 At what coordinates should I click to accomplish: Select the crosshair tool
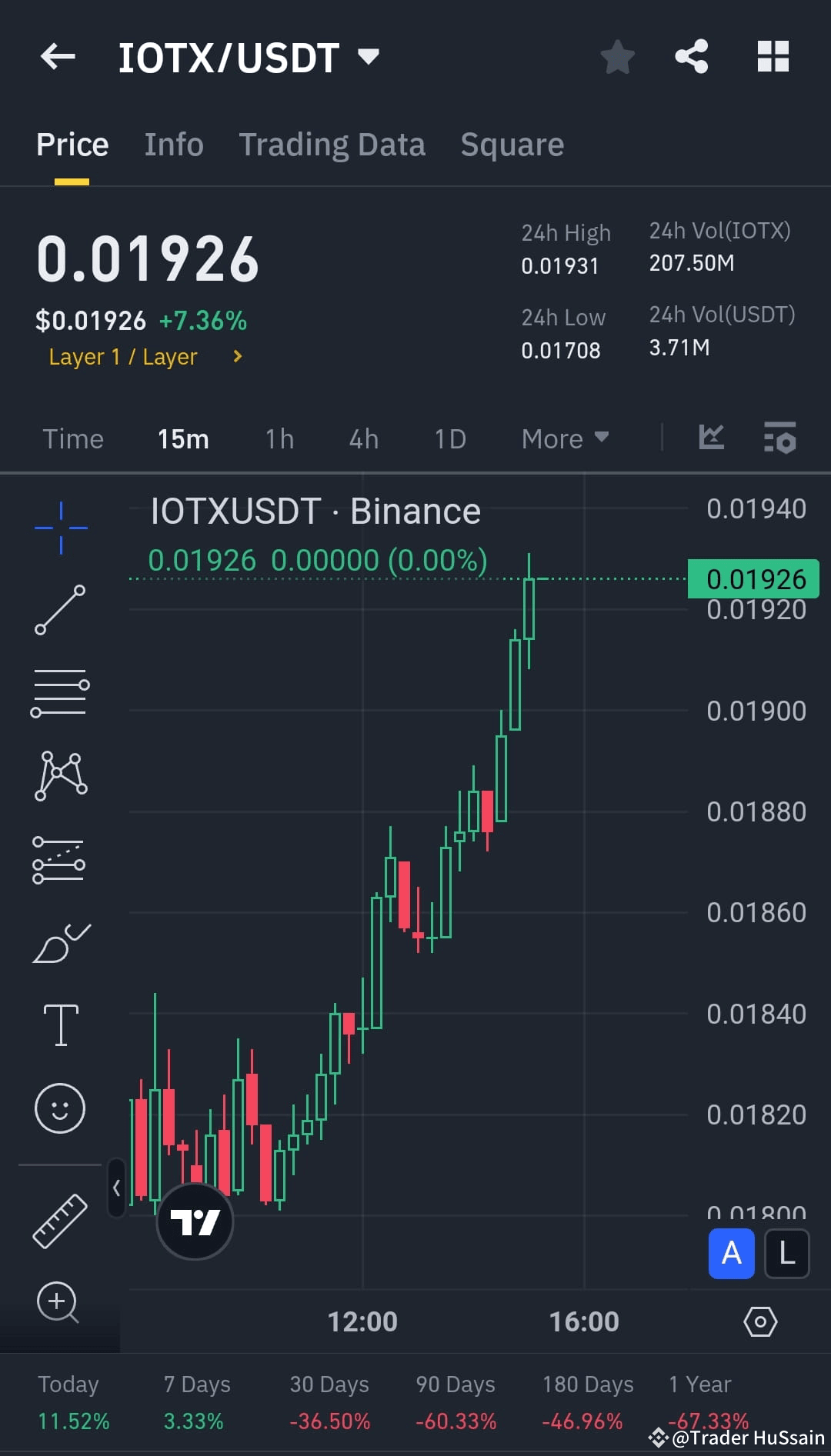[x=60, y=527]
